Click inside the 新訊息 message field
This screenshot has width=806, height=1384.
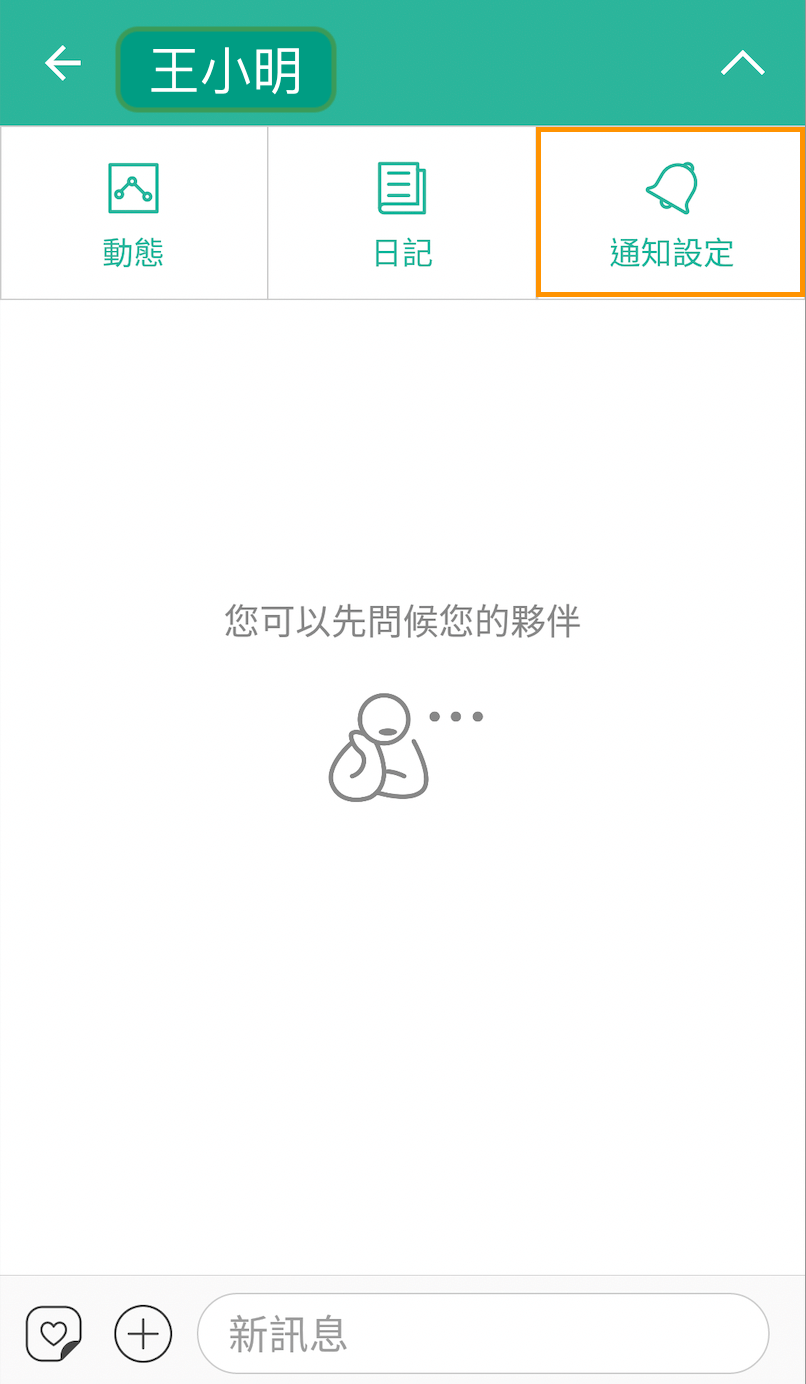(x=484, y=1332)
